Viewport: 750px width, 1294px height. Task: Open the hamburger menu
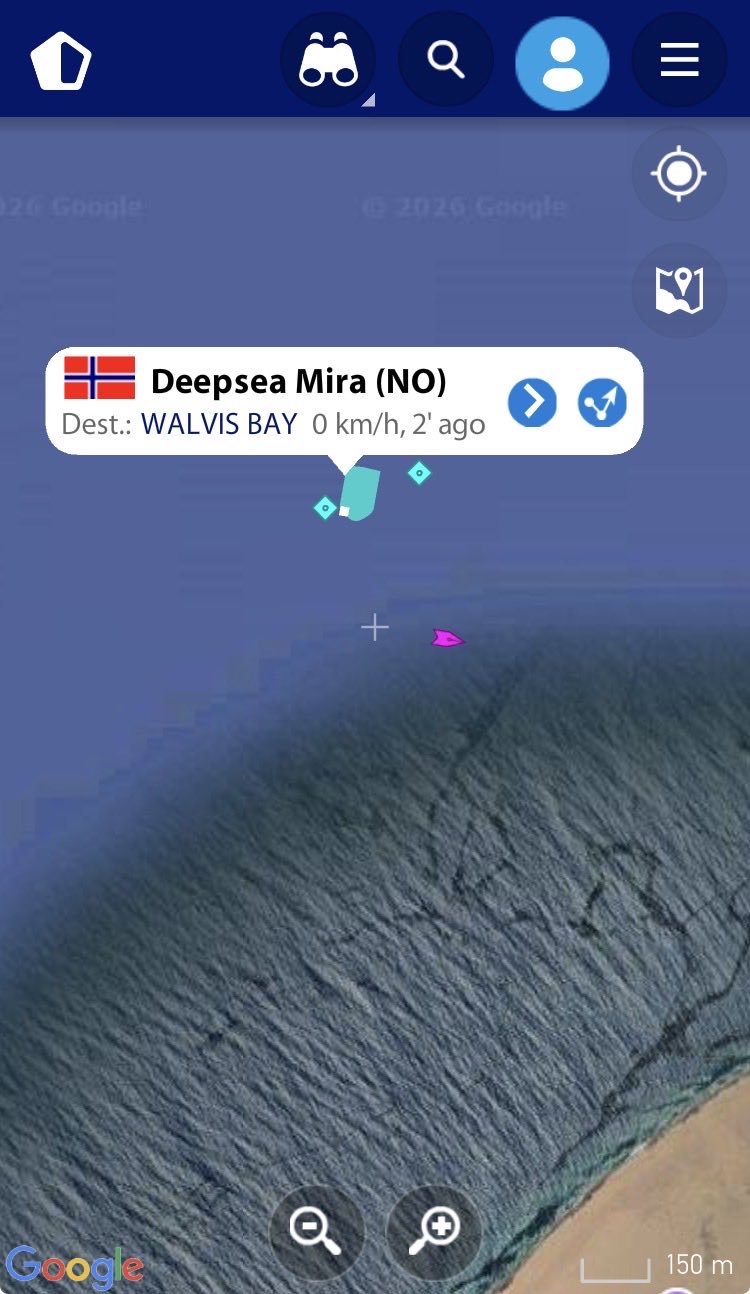tap(679, 61)
